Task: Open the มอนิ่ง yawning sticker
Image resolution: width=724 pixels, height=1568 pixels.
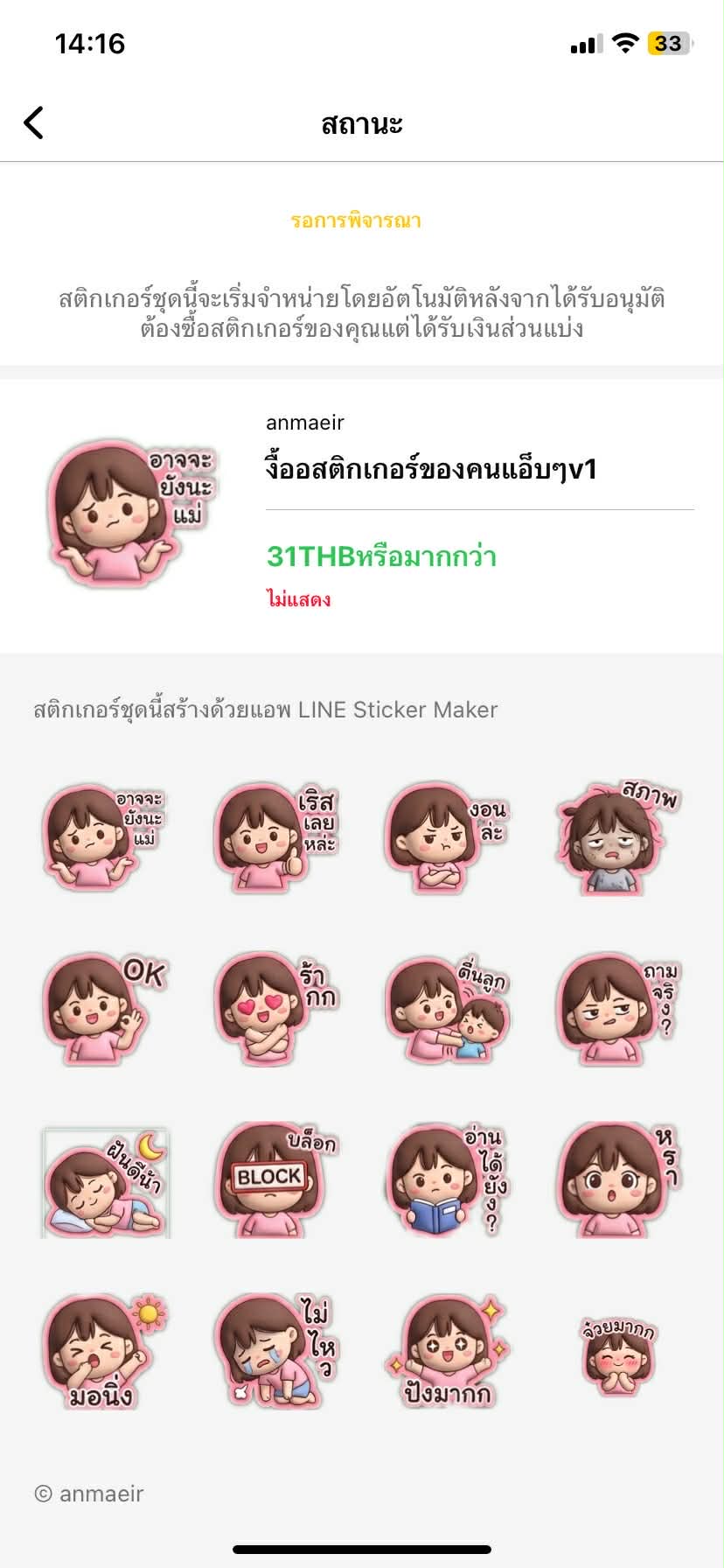Action: (103, 1352)
